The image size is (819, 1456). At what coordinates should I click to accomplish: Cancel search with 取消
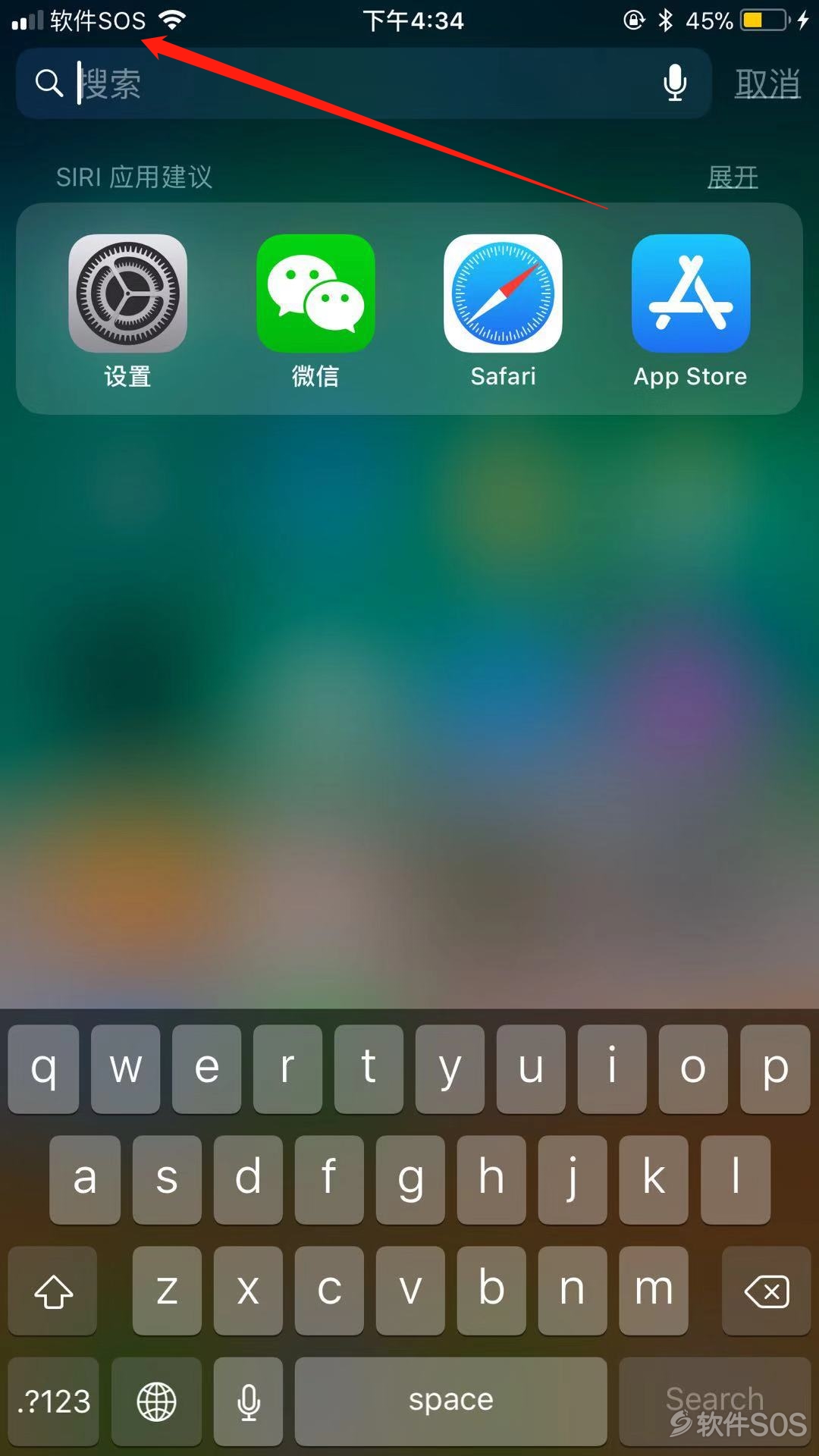(x=767, y=83)
